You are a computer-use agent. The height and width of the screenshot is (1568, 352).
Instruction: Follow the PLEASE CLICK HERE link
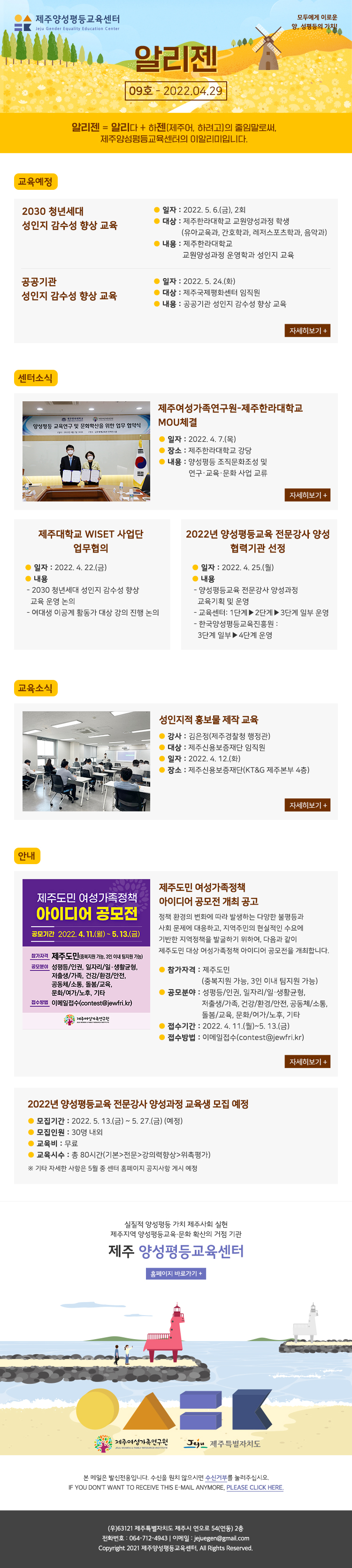click(255, 1487)
